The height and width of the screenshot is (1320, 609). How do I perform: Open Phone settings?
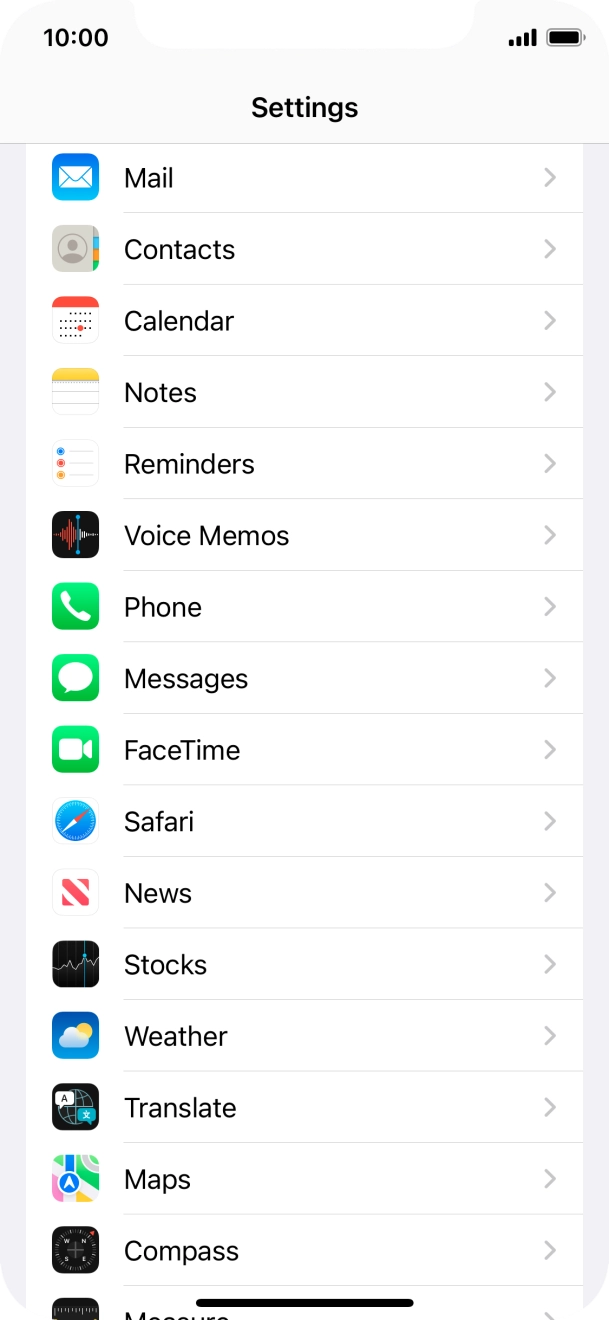(304, 607)
